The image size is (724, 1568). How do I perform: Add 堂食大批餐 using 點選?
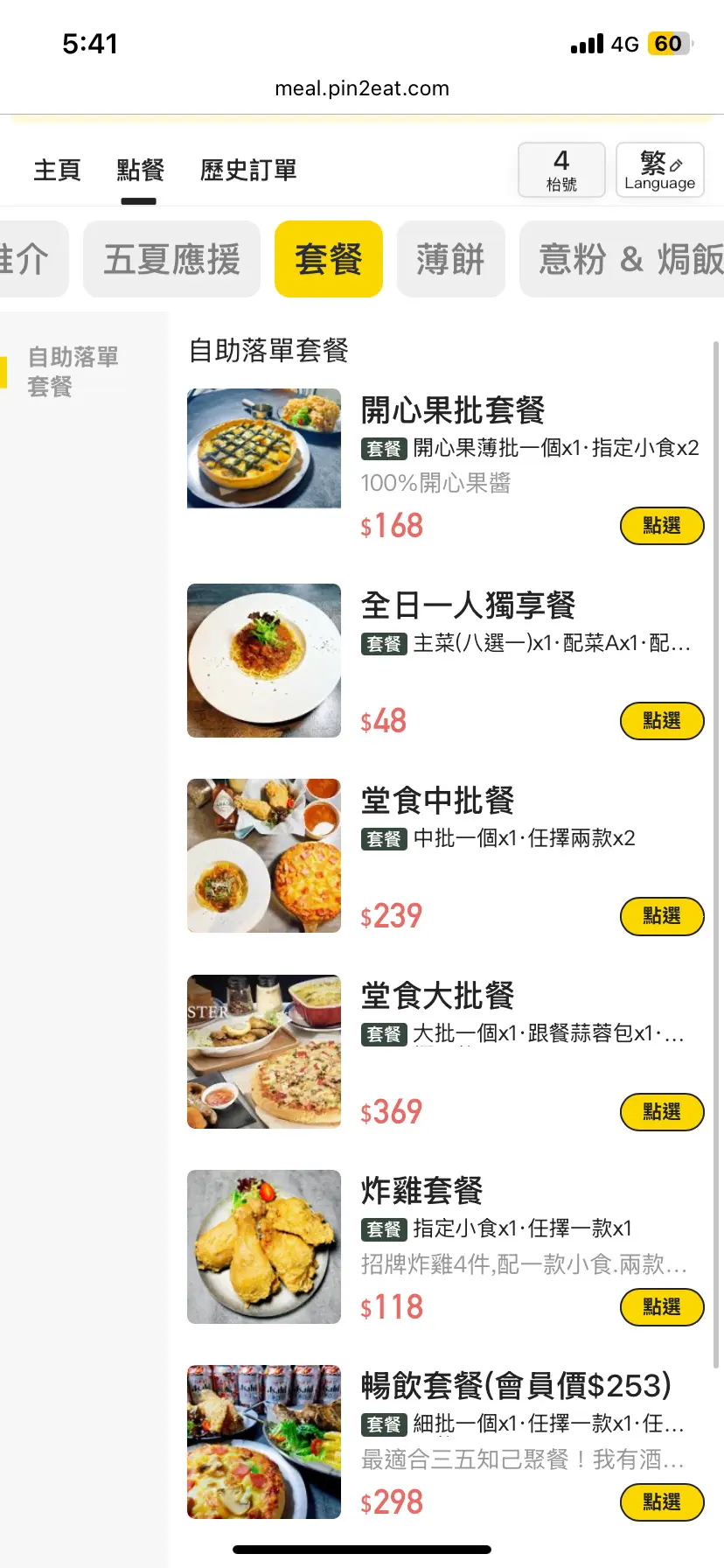coord(661,1112)
